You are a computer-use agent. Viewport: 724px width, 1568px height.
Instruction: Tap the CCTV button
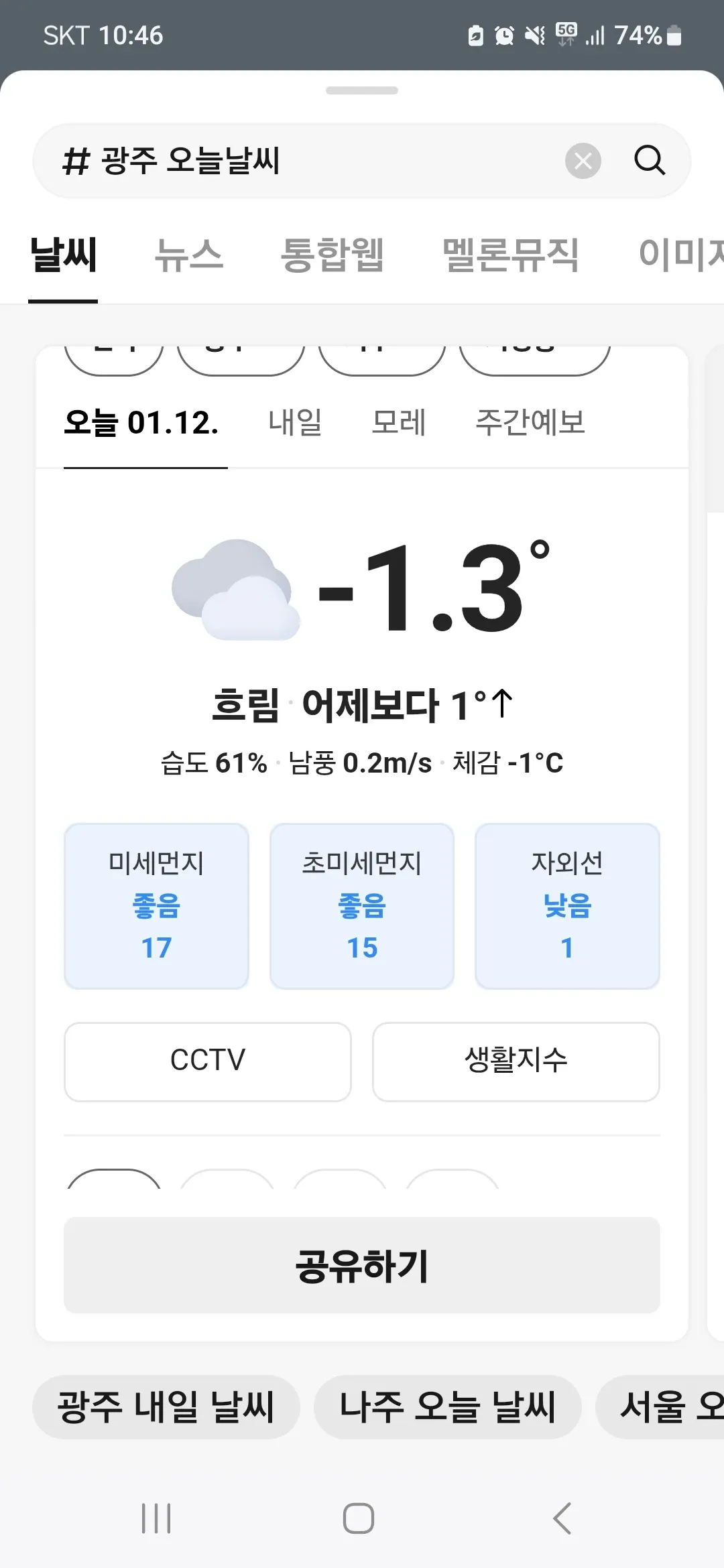pos(206,1061)
